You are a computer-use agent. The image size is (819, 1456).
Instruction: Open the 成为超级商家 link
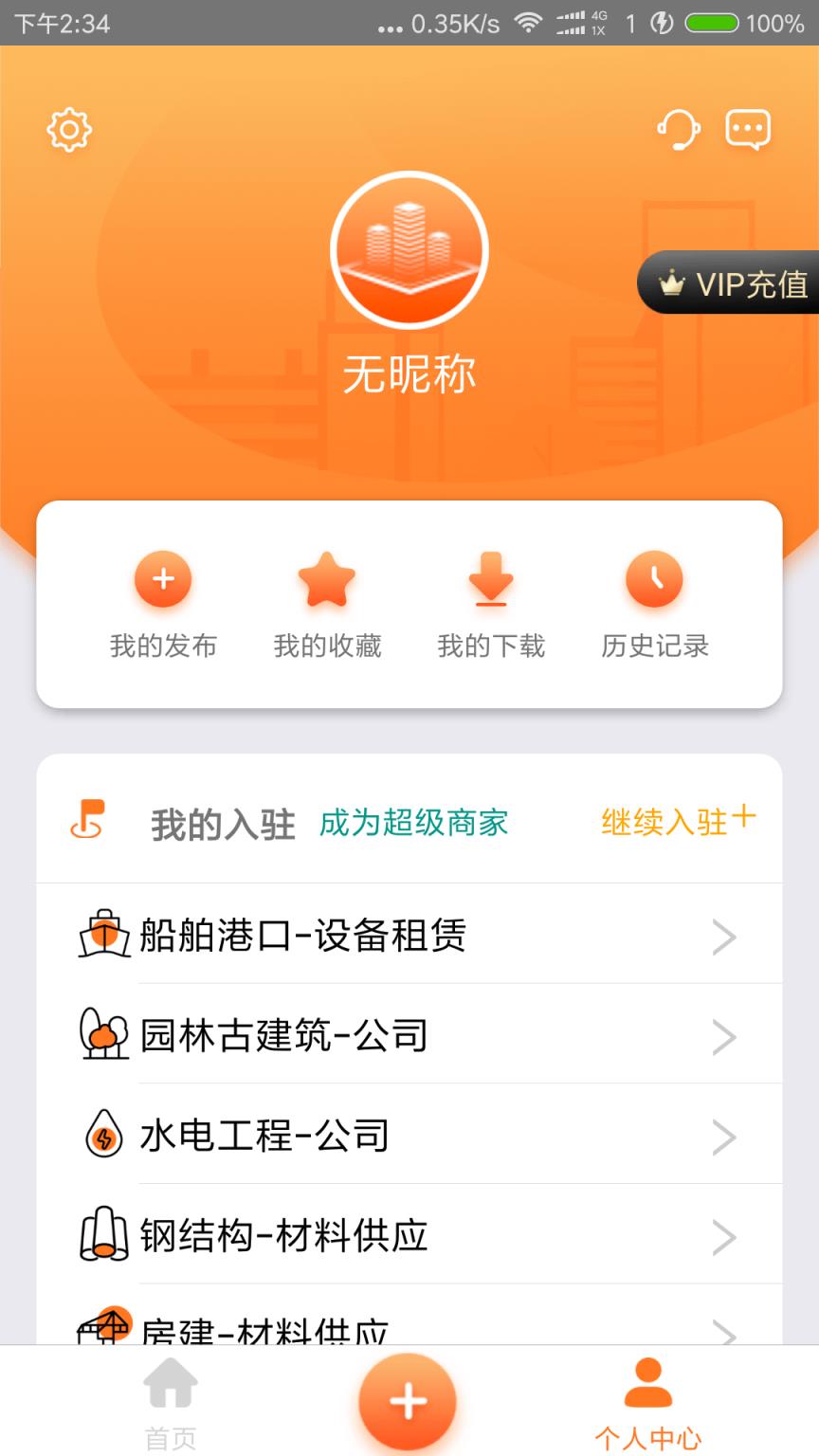click(414, 823)
